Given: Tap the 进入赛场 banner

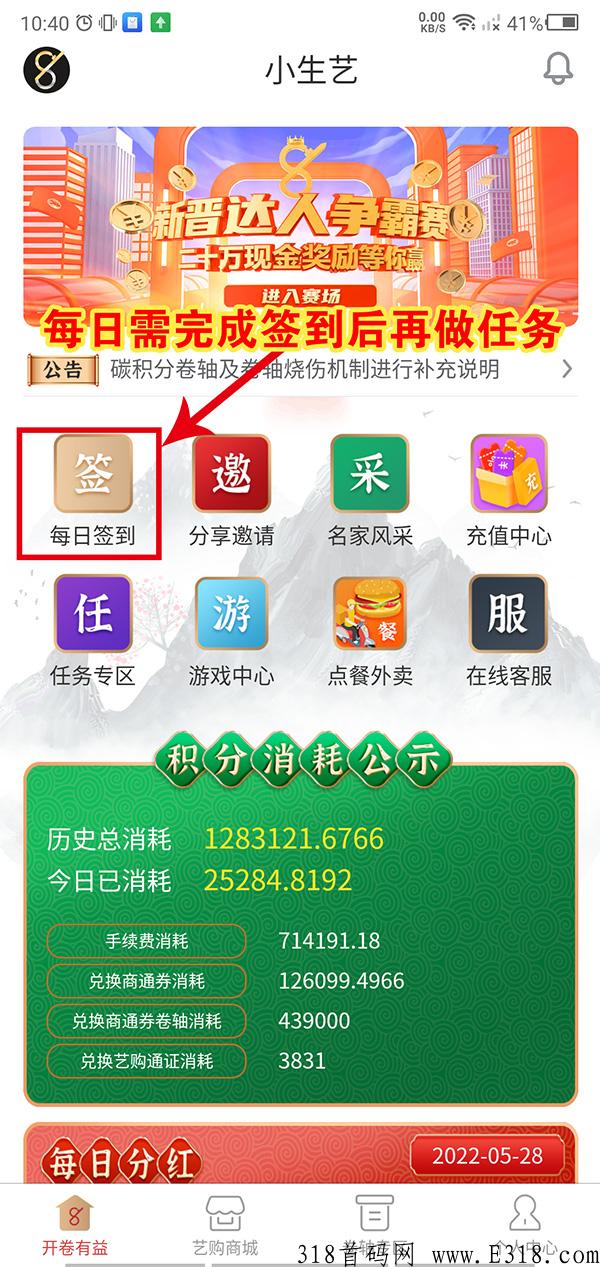Looking at the screenshot, I should [x=300, y=296].
